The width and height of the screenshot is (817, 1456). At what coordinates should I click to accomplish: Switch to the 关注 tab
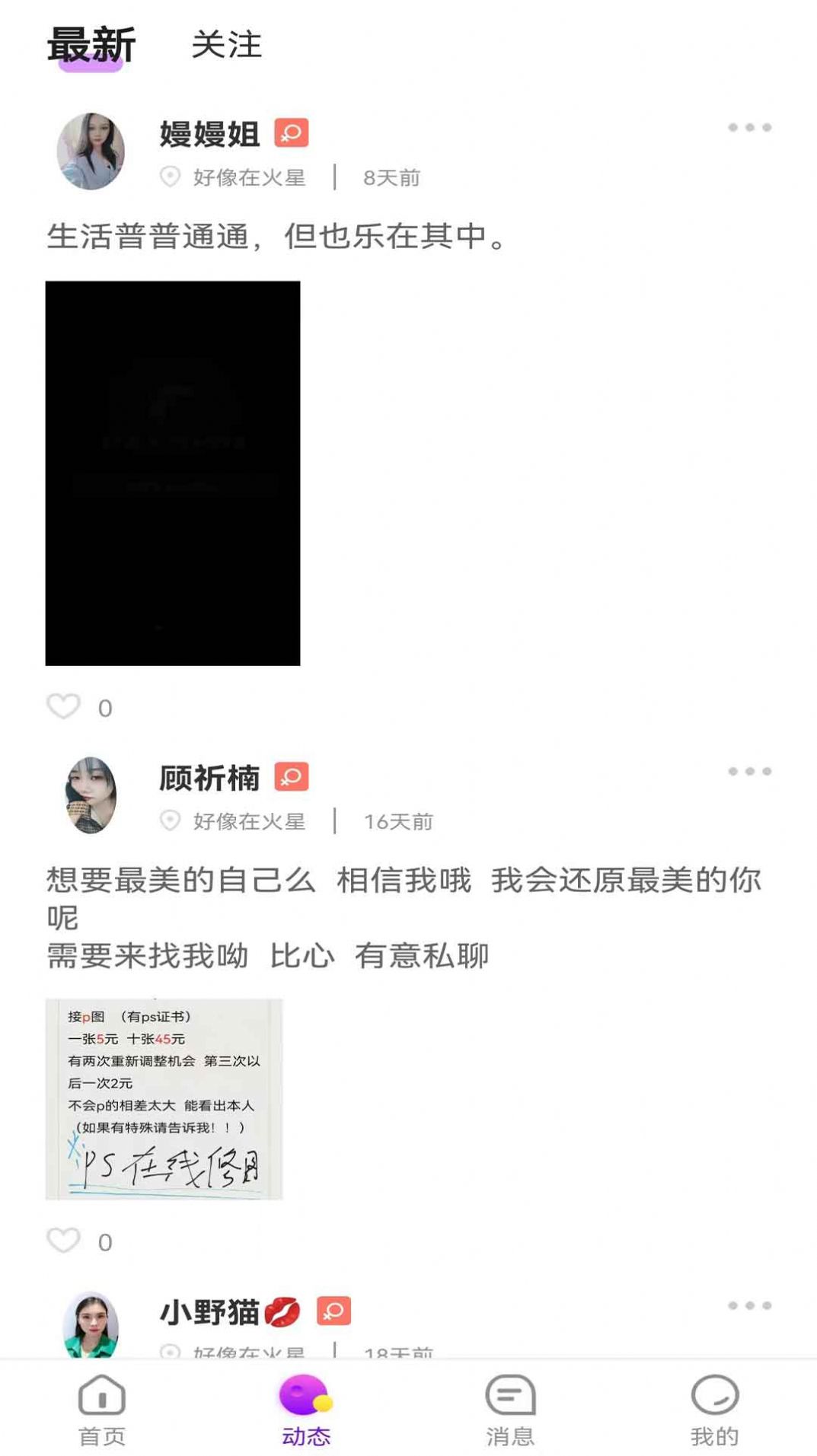click(x=226, y=46)
